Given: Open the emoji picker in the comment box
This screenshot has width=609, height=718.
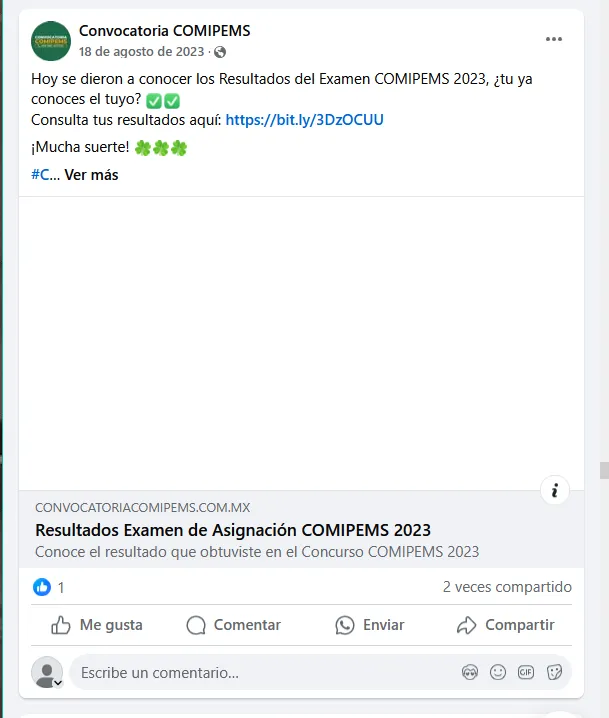Looking at the screenshot, I should [x=498, y=673].
